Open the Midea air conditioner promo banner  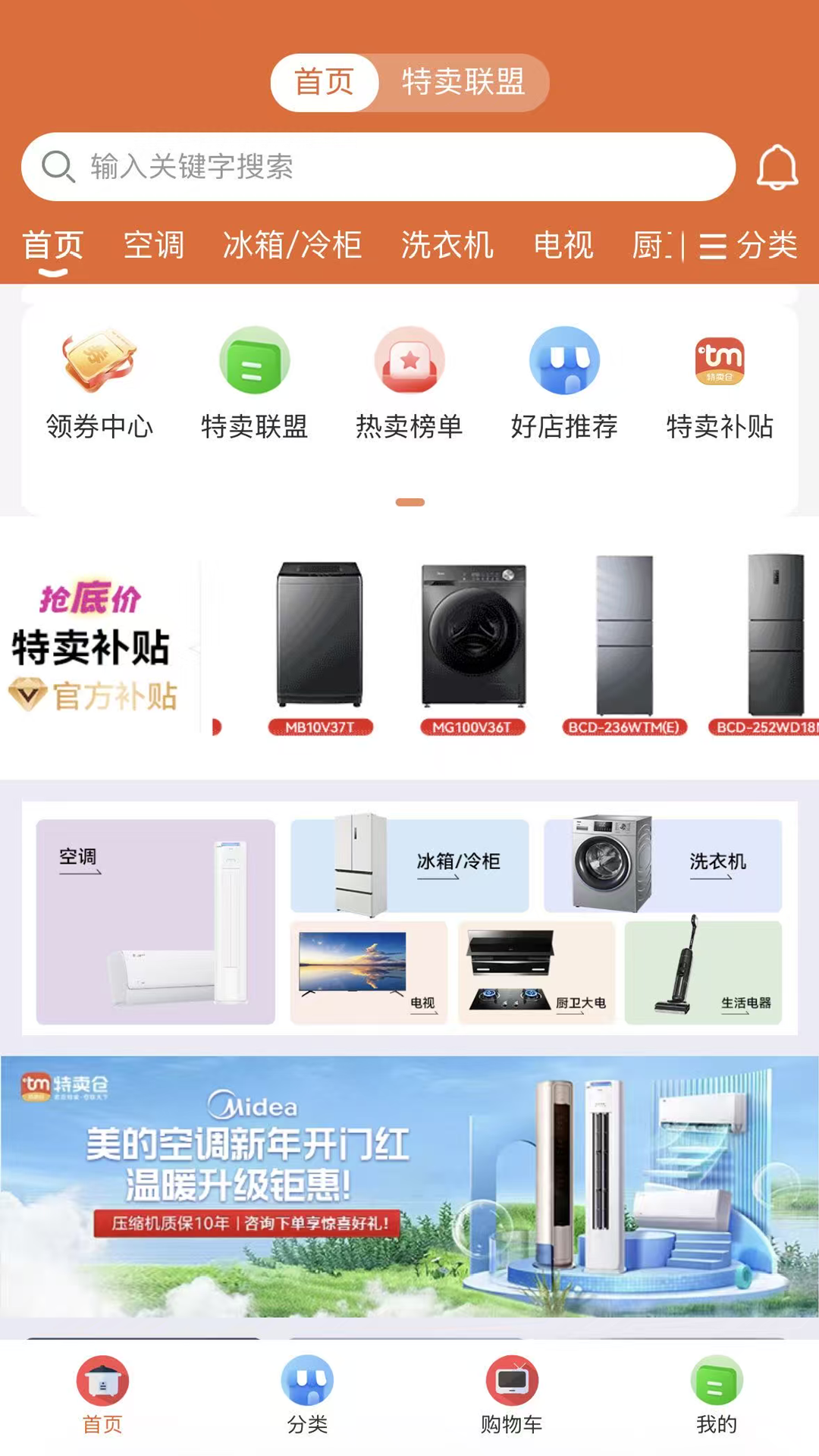[409, 1183]
